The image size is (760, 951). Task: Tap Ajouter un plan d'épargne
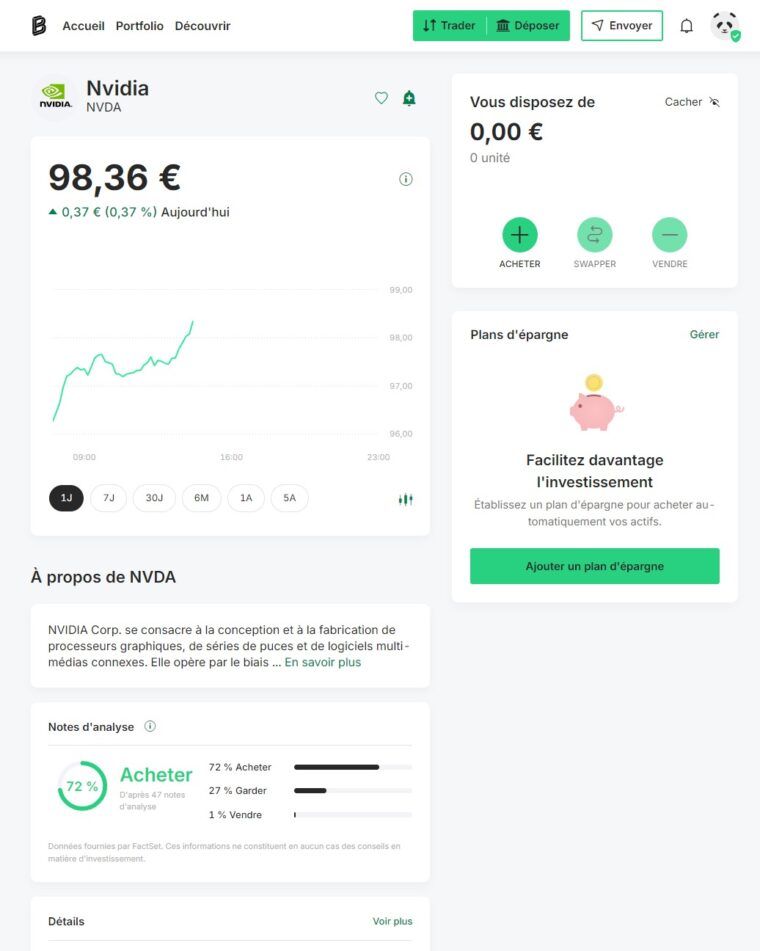coord(594,566)
